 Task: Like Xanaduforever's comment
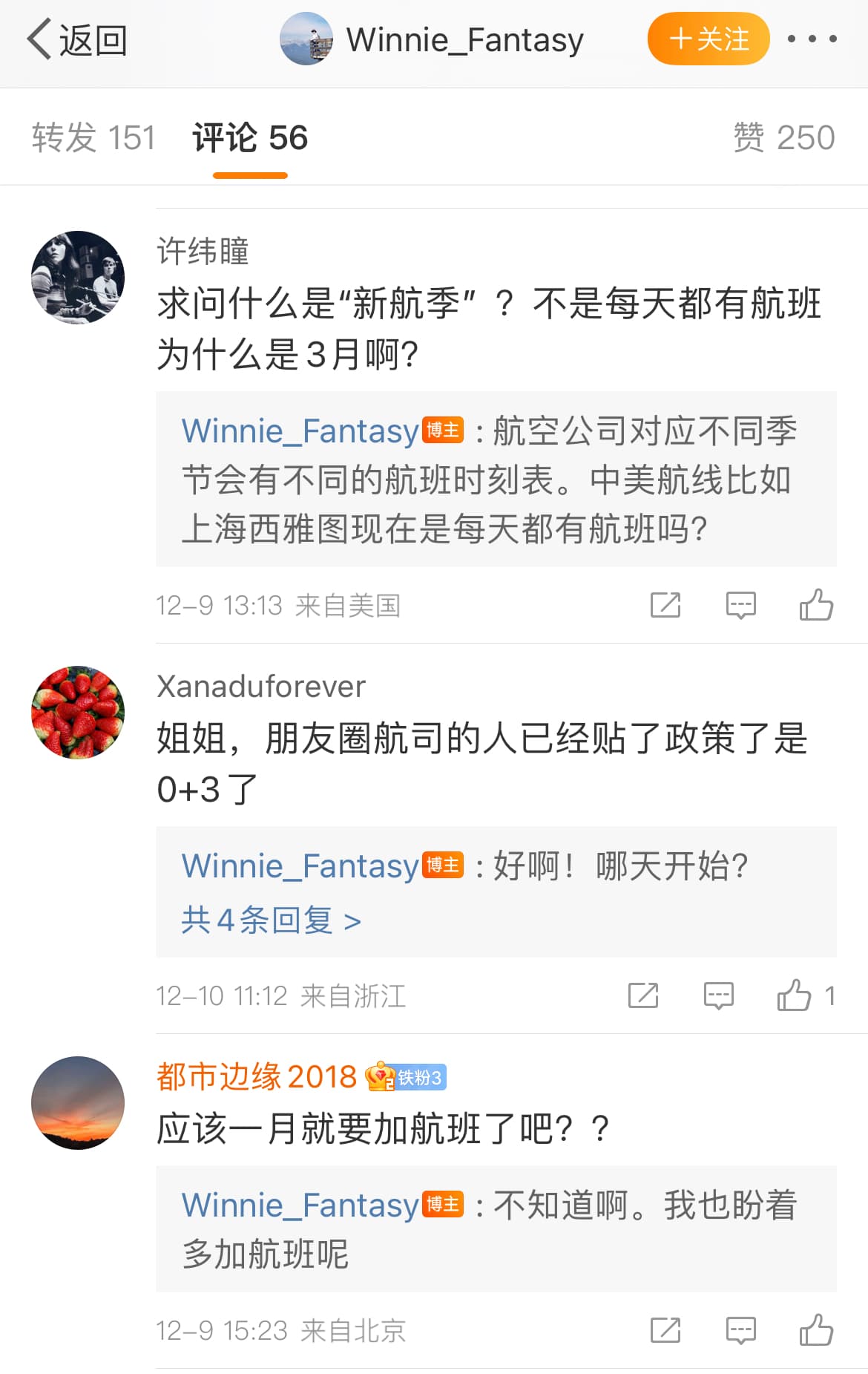795,995
